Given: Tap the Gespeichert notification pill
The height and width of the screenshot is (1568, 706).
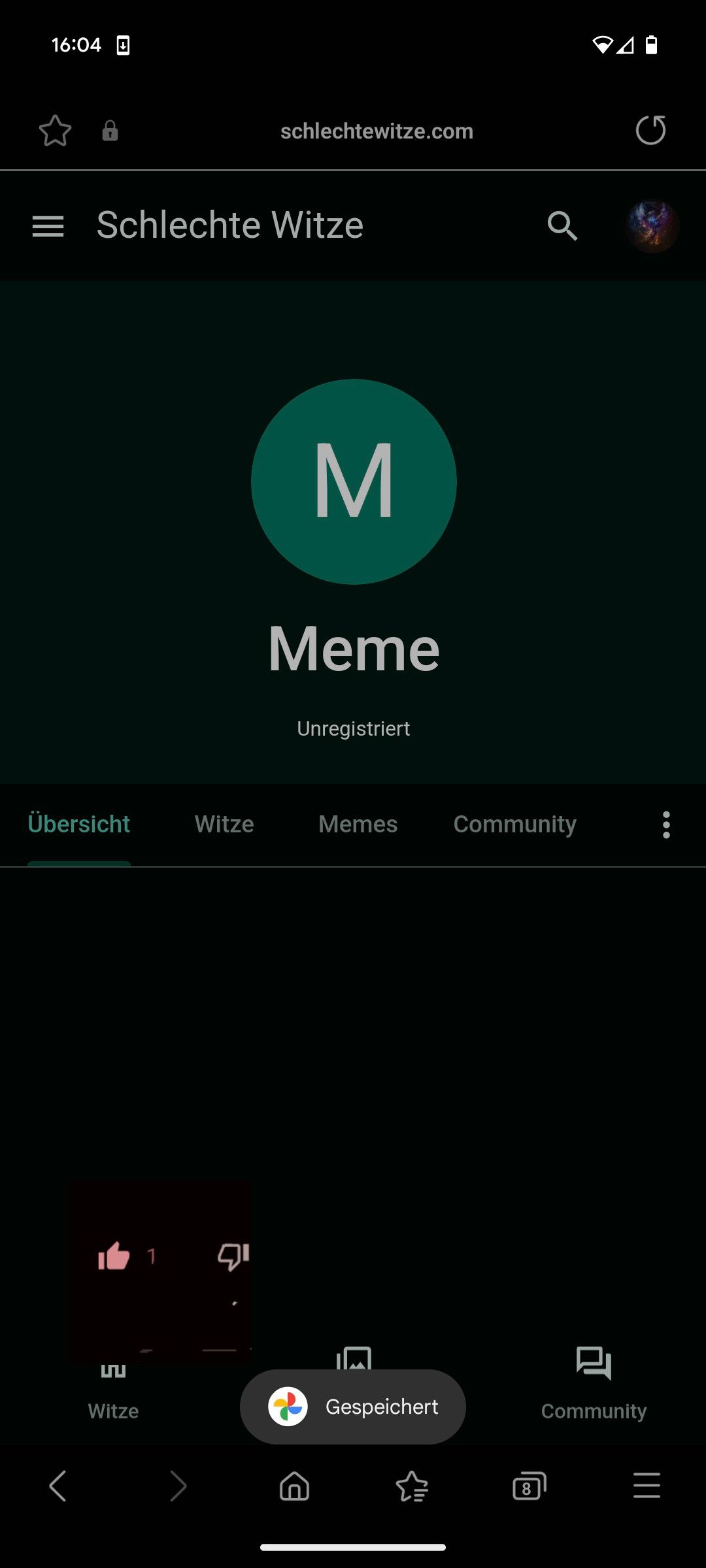Looking at the screenshot, I should pyautogui.click(x=353, y=1407).
